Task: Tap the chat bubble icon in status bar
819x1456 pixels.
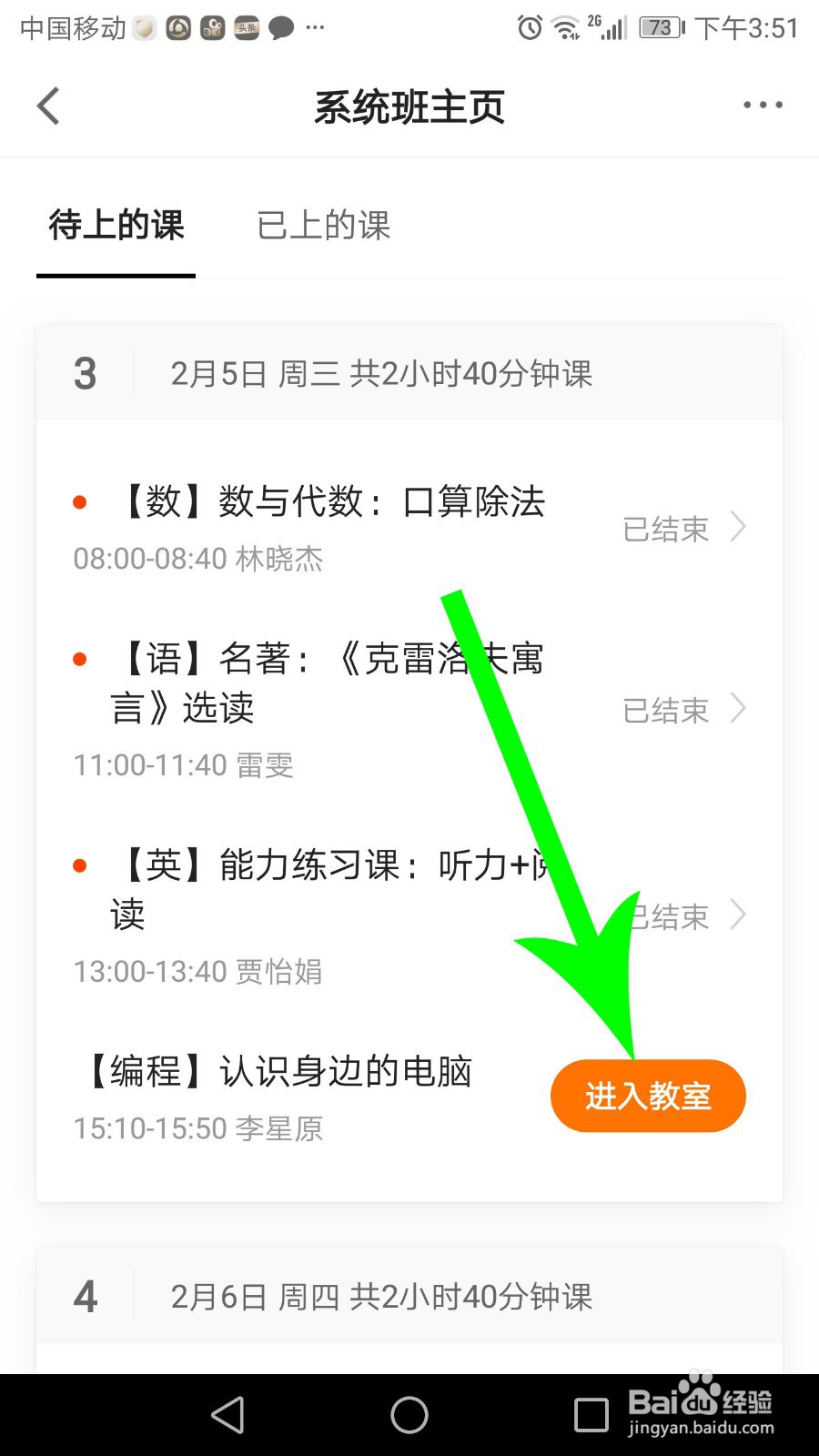Action: click(281, 28)
